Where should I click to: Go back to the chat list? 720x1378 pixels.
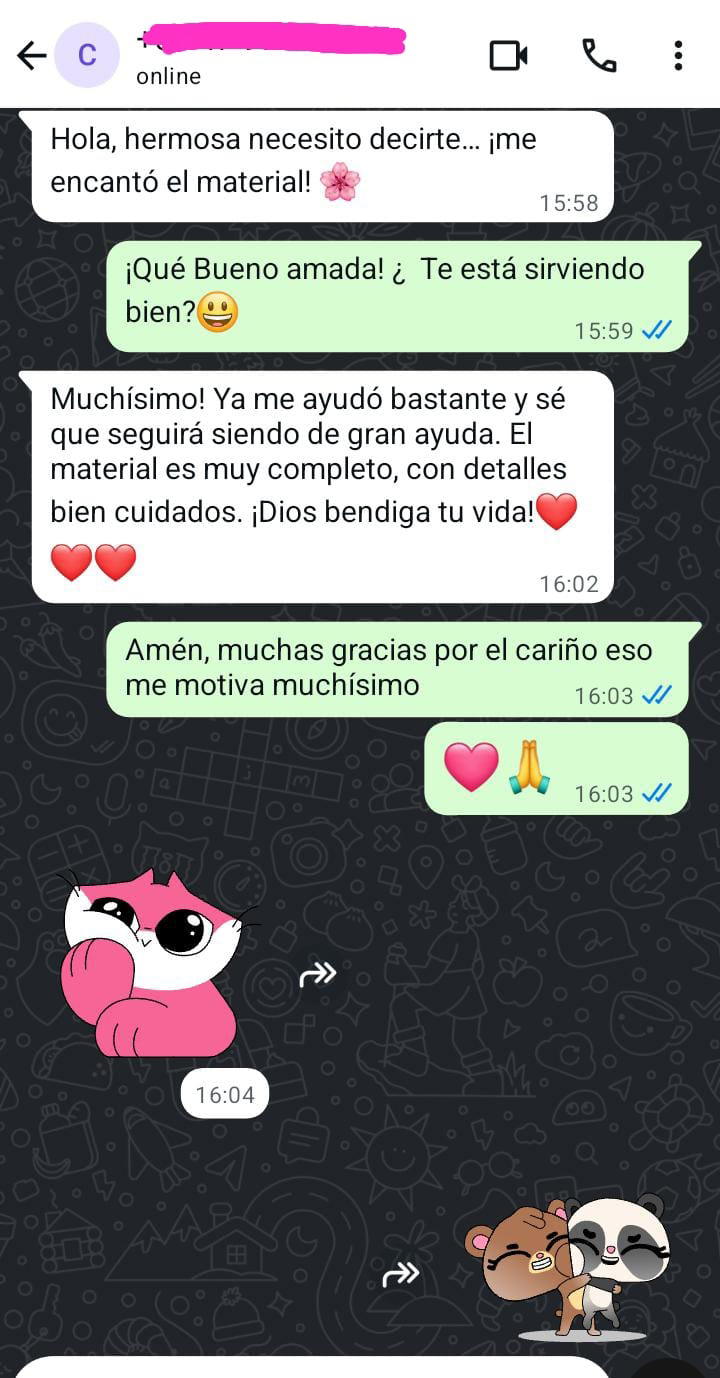(32, 55)
